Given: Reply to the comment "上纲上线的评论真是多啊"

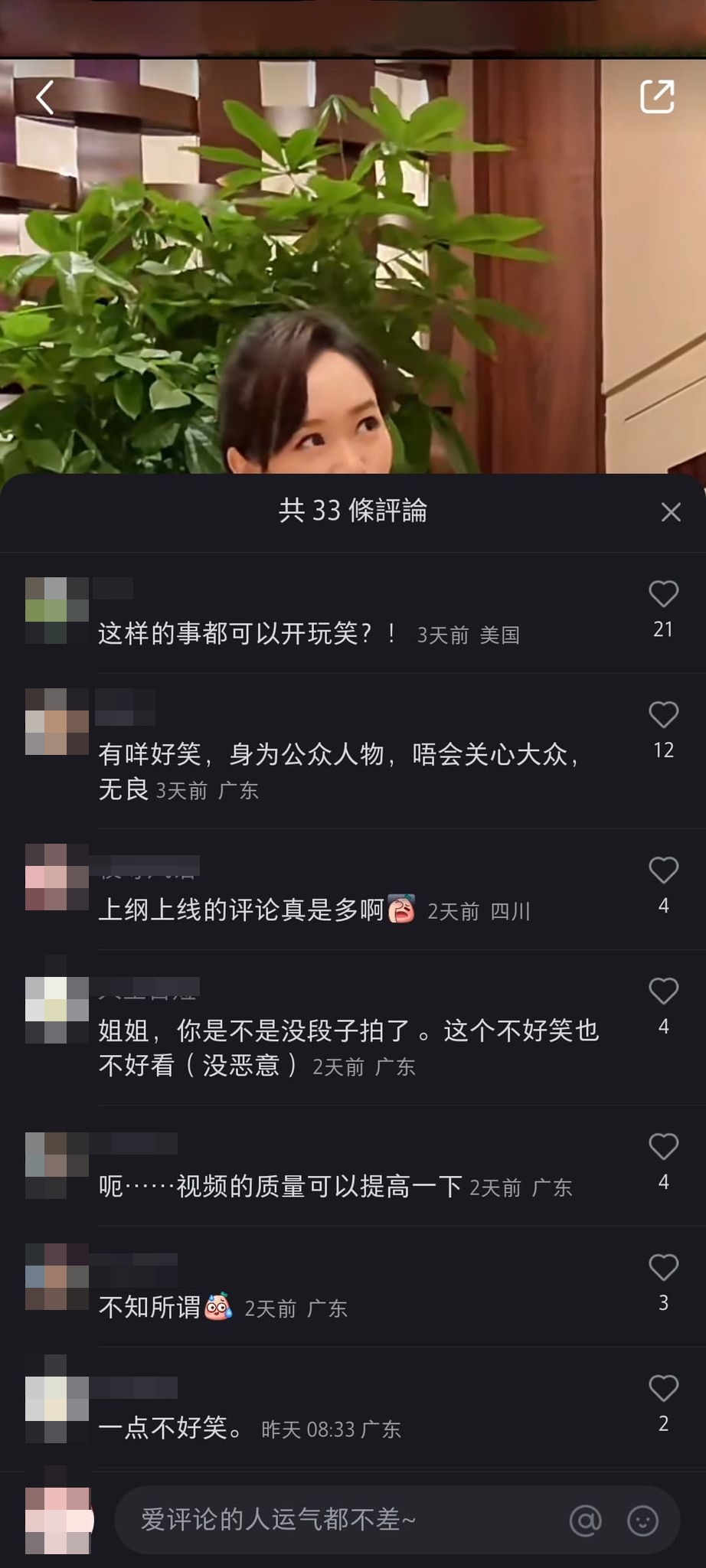Looking at the screenshot, I should click(x=240, y=910).
